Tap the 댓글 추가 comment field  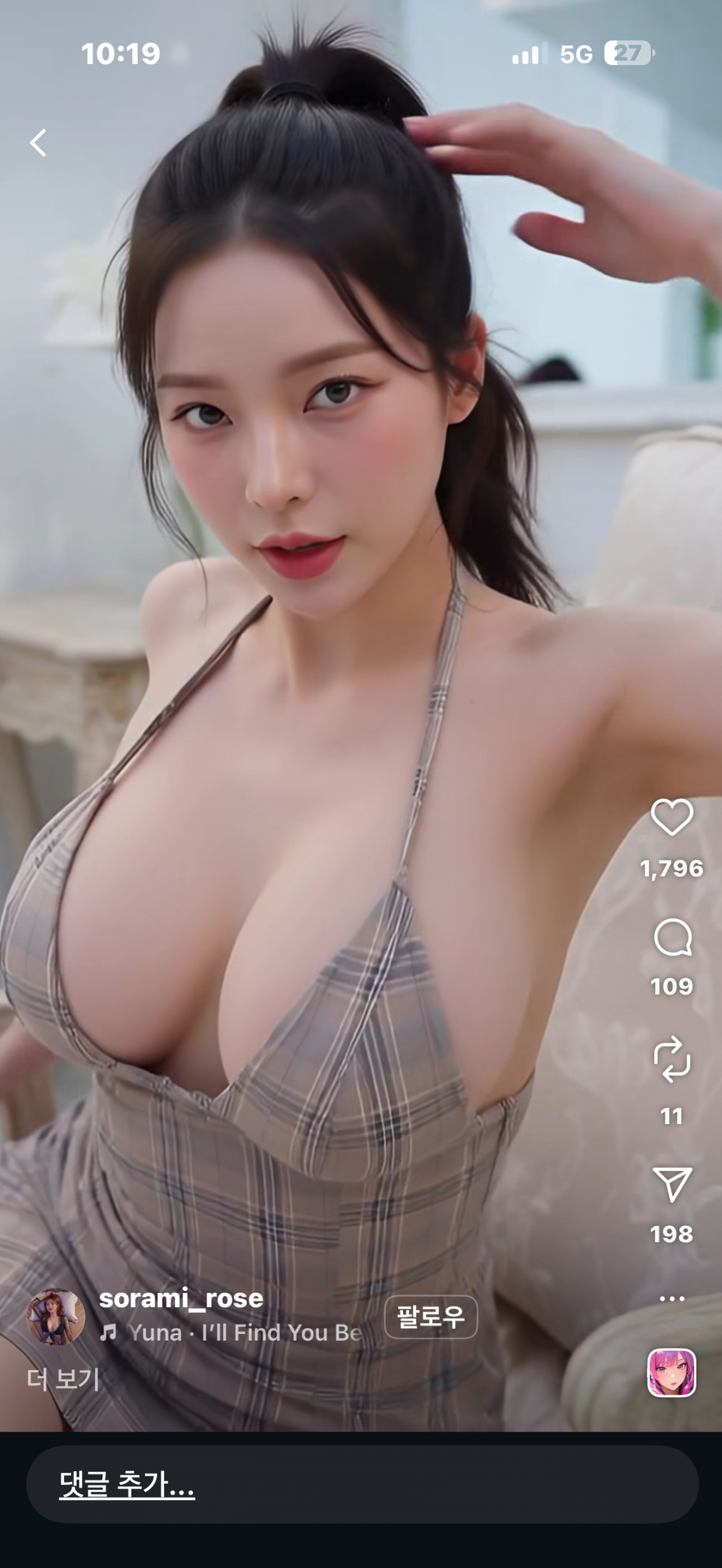[x=362, y=1484]
